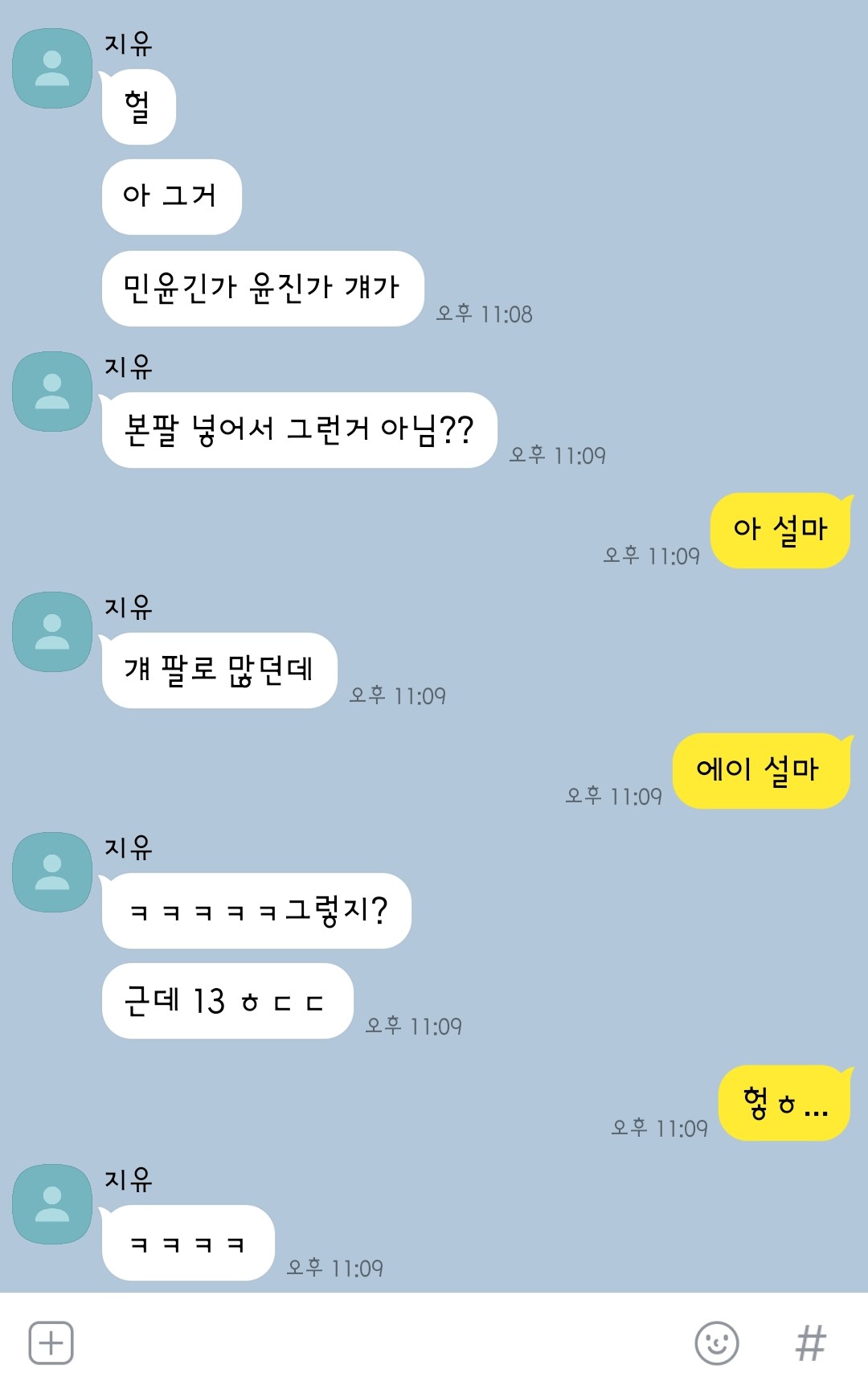The width and height of the screenshot is (868, 1394).
Task: Open the plus attachment menu
Action: tap(51, 1343)
